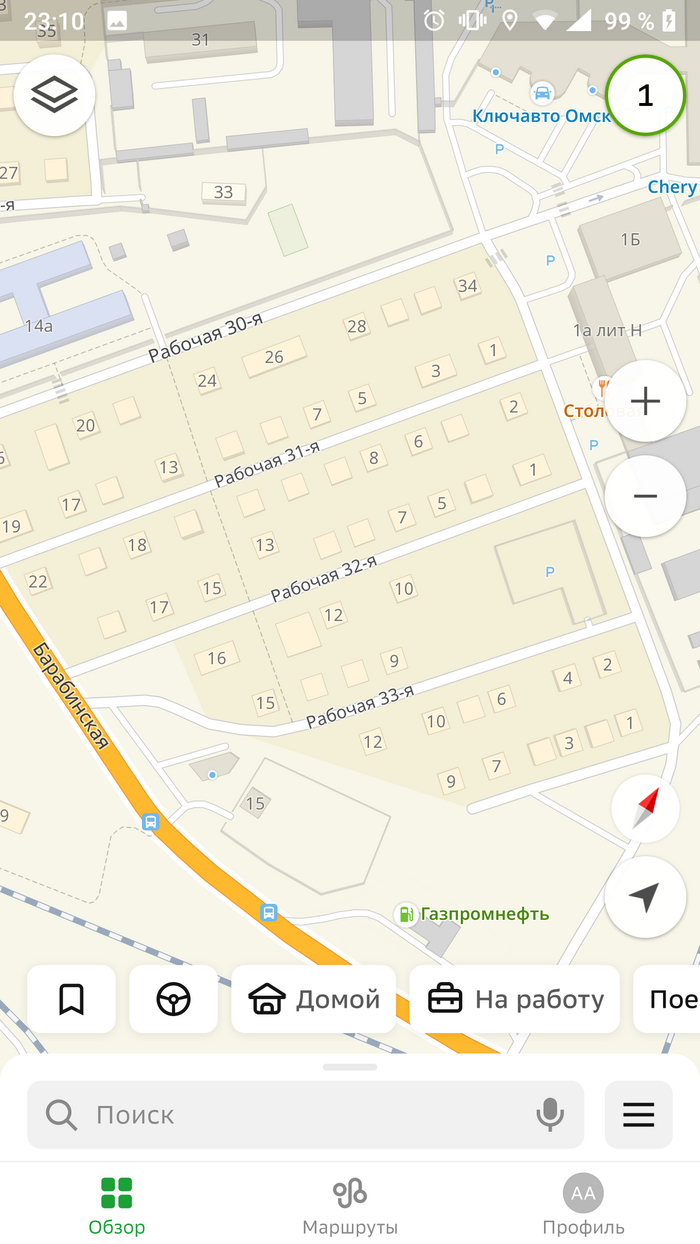Viewport: 700px width, 1244px height.
Task: Tap the traffic indicator showing 1
Action: tap(645, 95)
